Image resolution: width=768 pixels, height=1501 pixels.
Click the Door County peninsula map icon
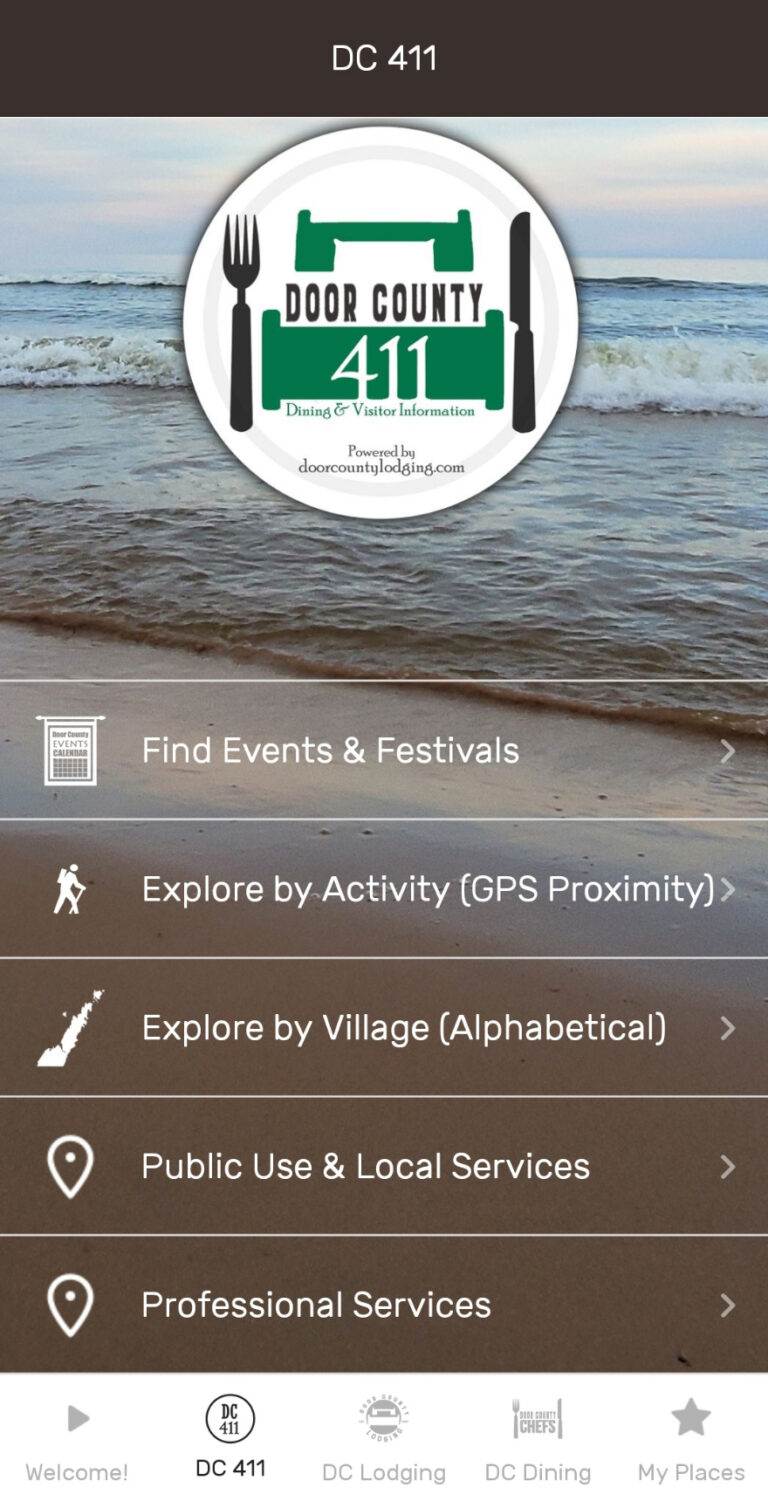[72, 1027]
